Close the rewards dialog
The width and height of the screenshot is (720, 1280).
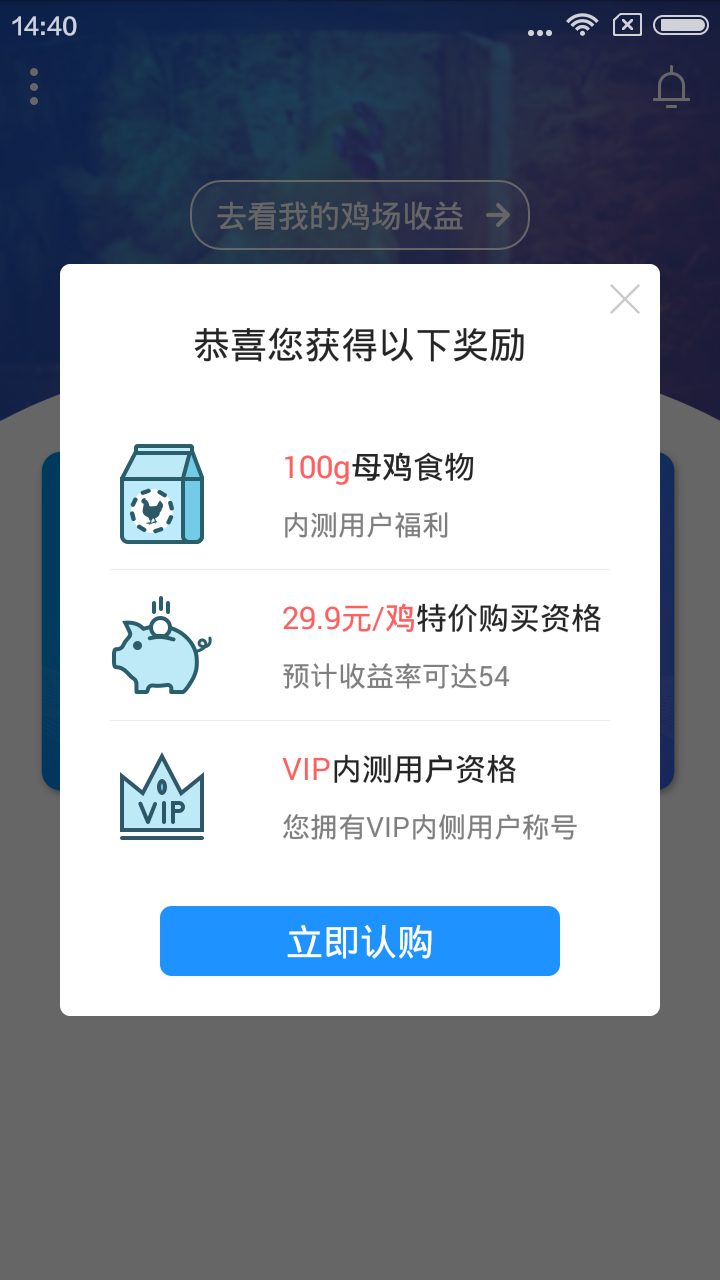pos(625,299)
